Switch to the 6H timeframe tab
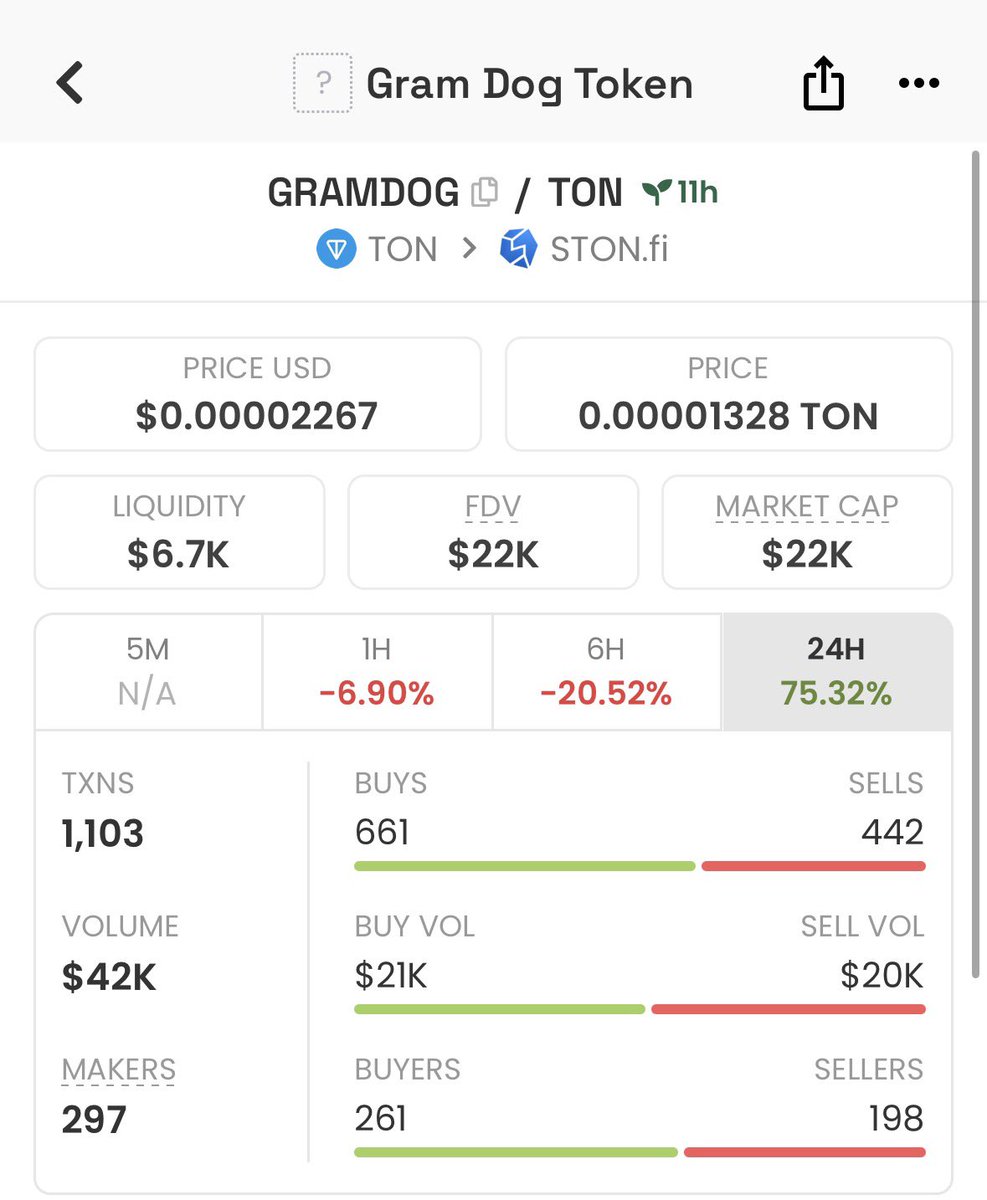 (x=606, y=671)
